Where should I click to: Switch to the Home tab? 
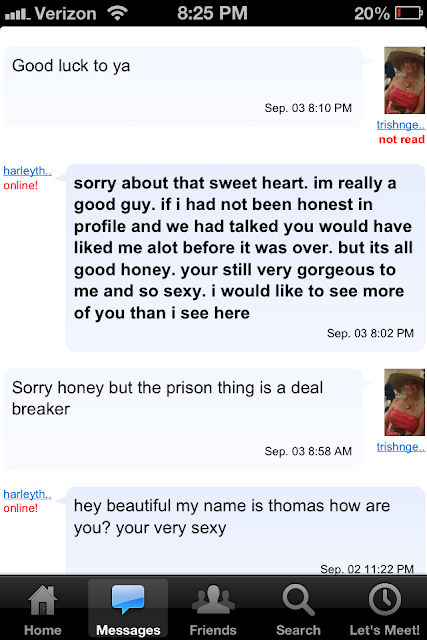coord(42,609)
